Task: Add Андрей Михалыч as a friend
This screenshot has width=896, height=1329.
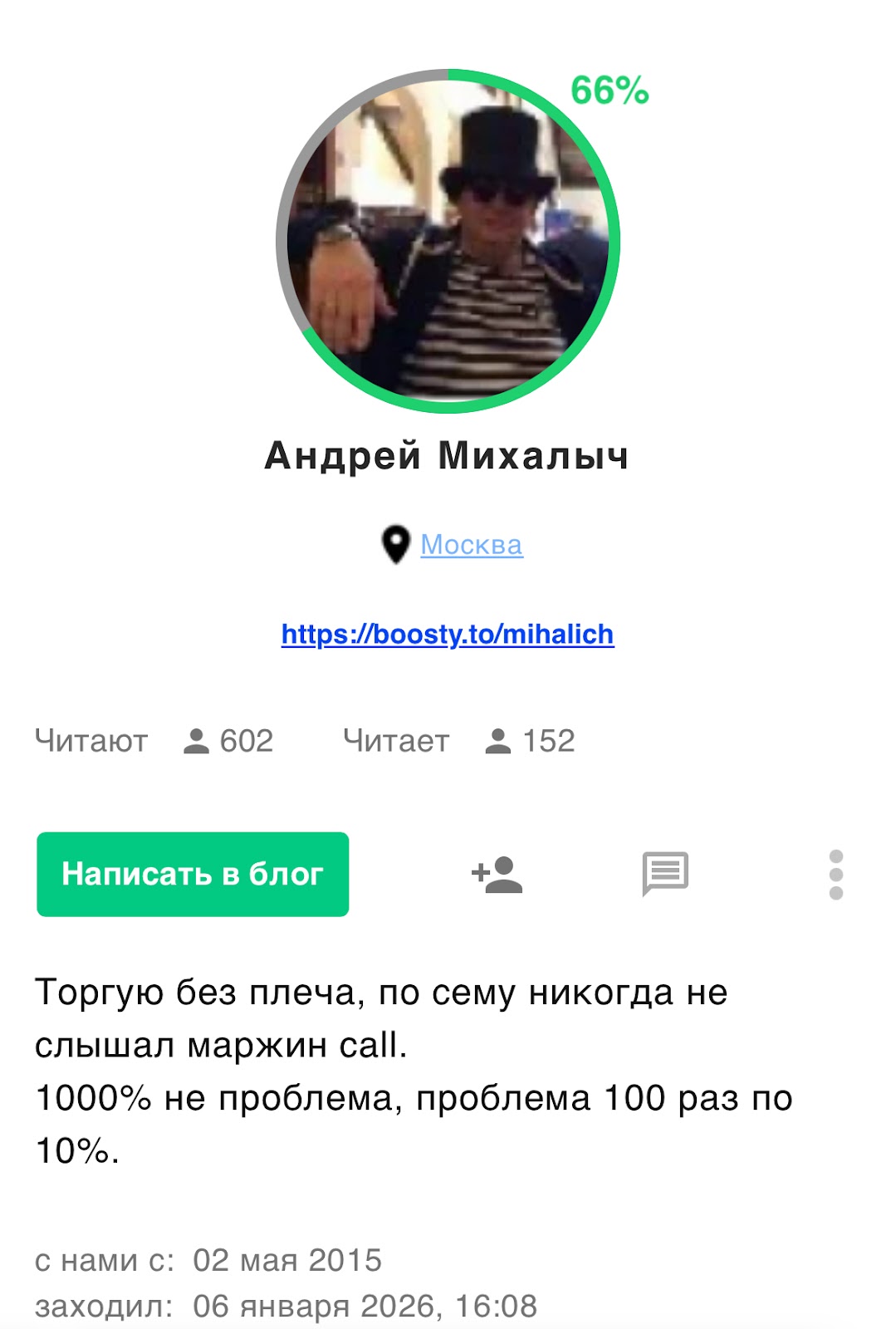Action: coord(497,874)
